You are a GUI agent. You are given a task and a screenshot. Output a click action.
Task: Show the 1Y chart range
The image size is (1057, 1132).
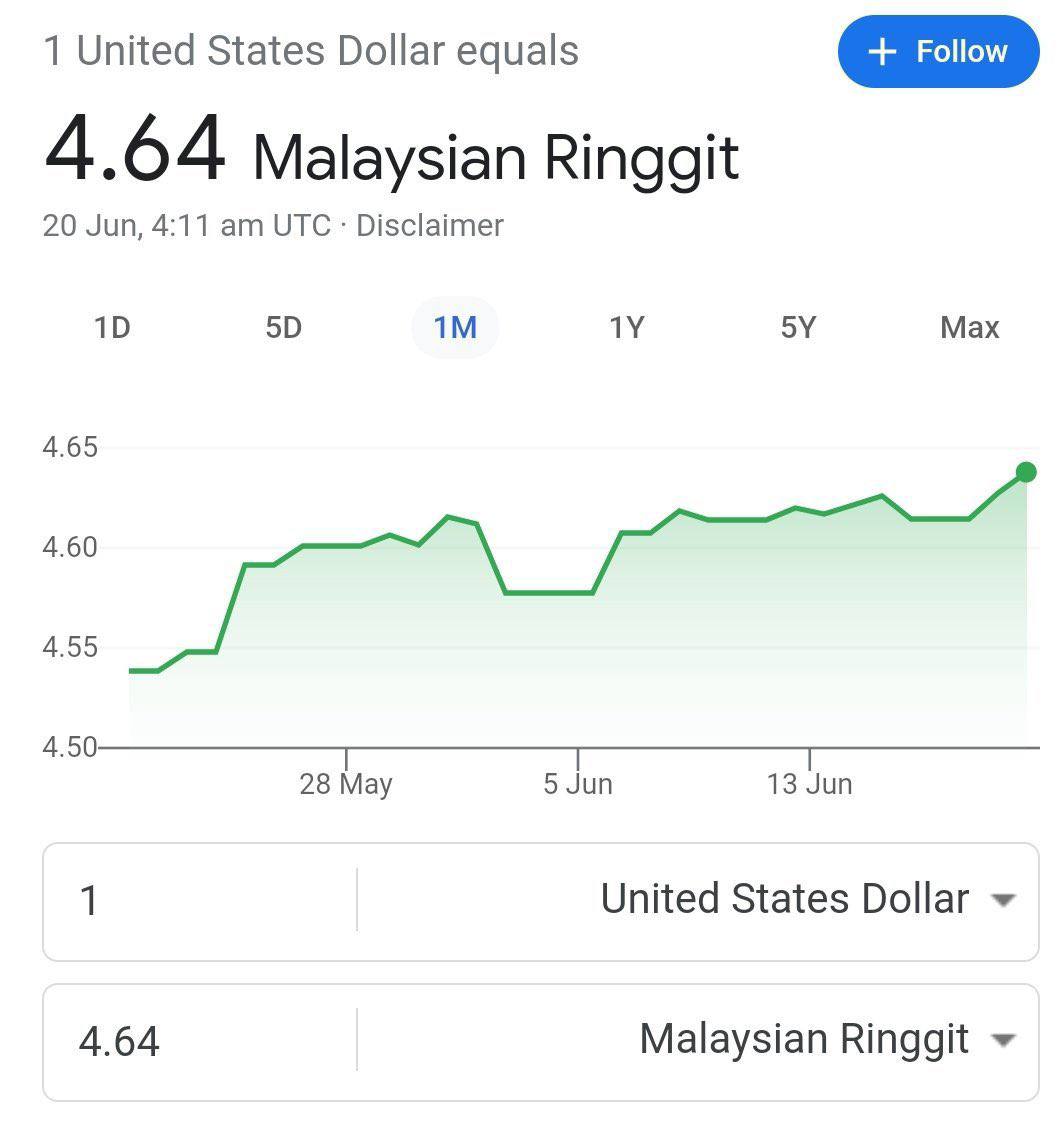(627, 328)
